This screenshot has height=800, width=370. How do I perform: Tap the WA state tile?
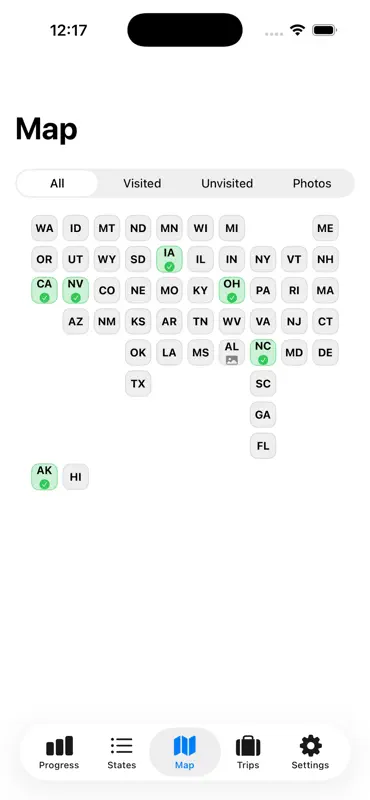pos(44,228)
